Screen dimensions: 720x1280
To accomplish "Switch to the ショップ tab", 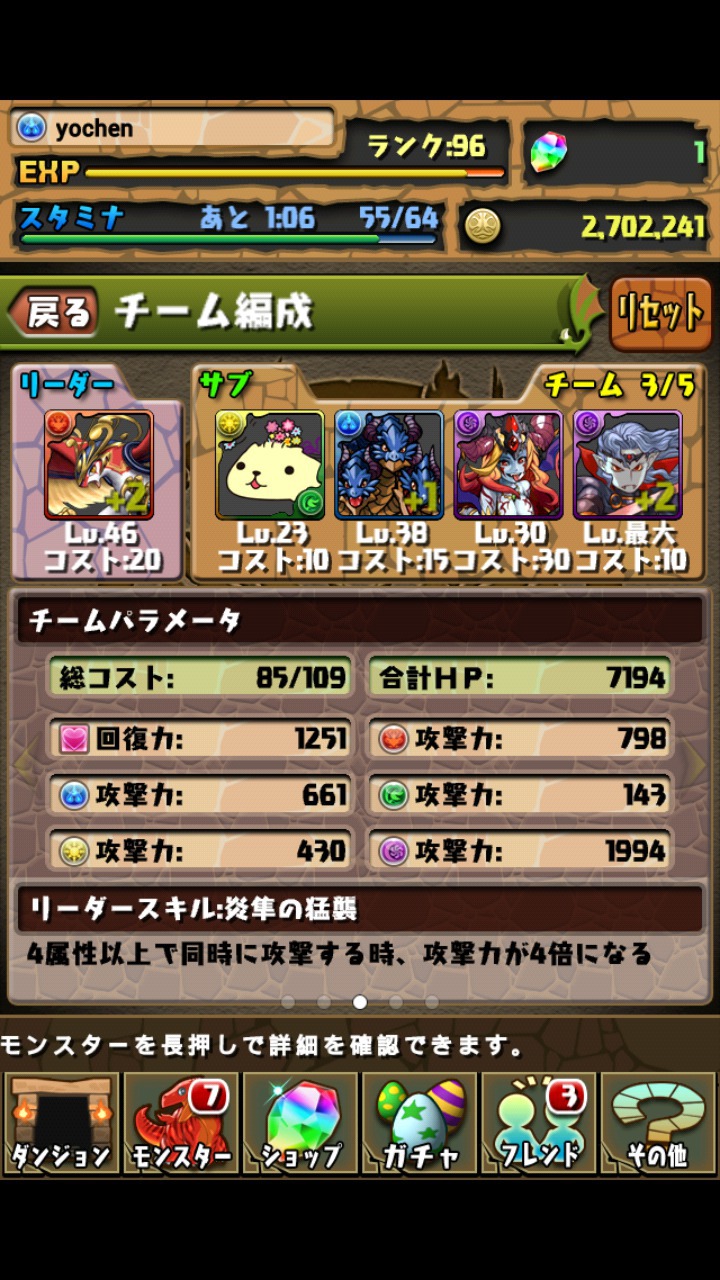I will click(x=300, y=1124).
